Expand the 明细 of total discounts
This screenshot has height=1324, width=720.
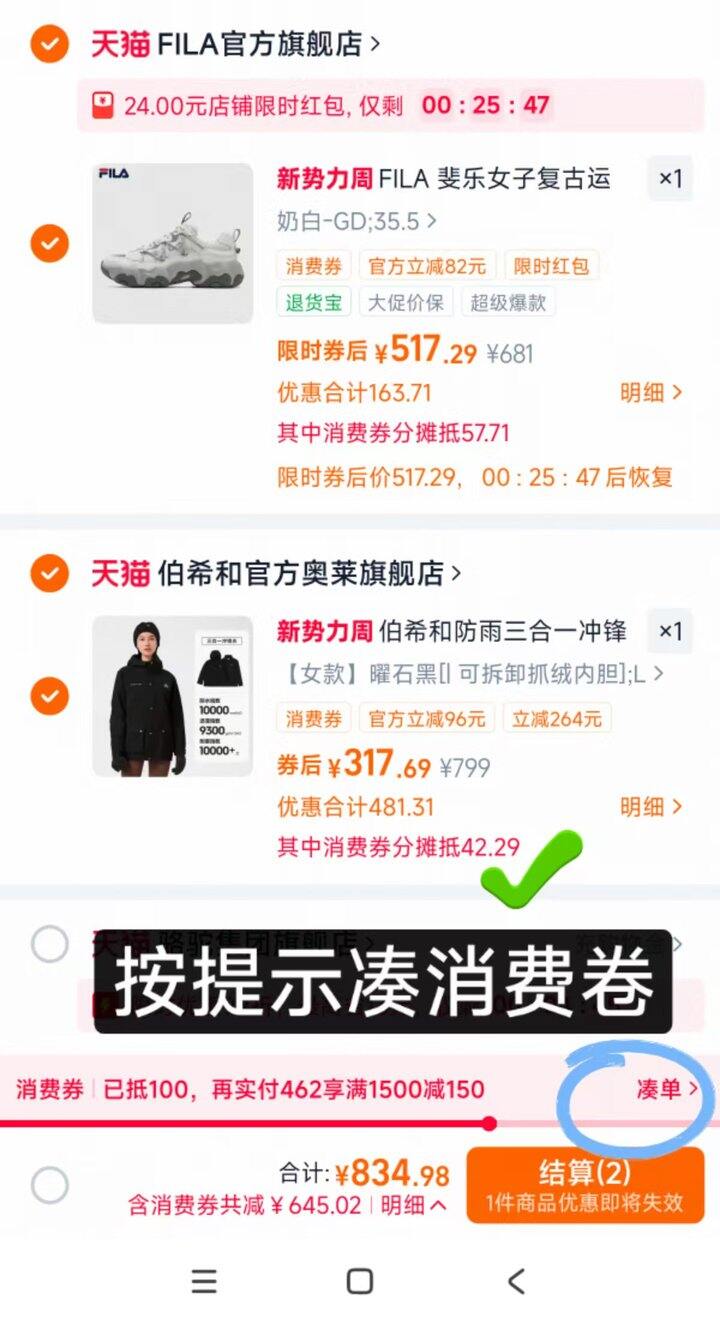[x=414, y=1205]
